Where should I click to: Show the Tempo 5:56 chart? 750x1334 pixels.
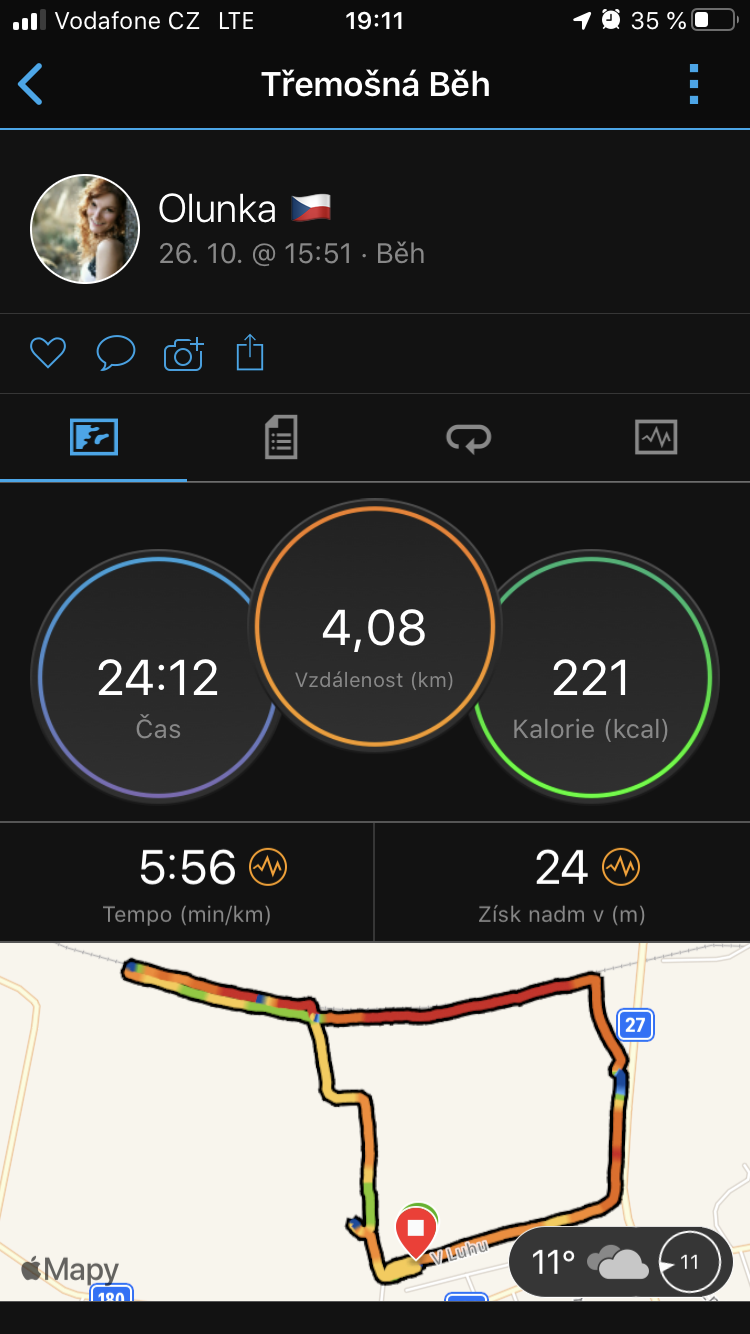click(187, 882)
